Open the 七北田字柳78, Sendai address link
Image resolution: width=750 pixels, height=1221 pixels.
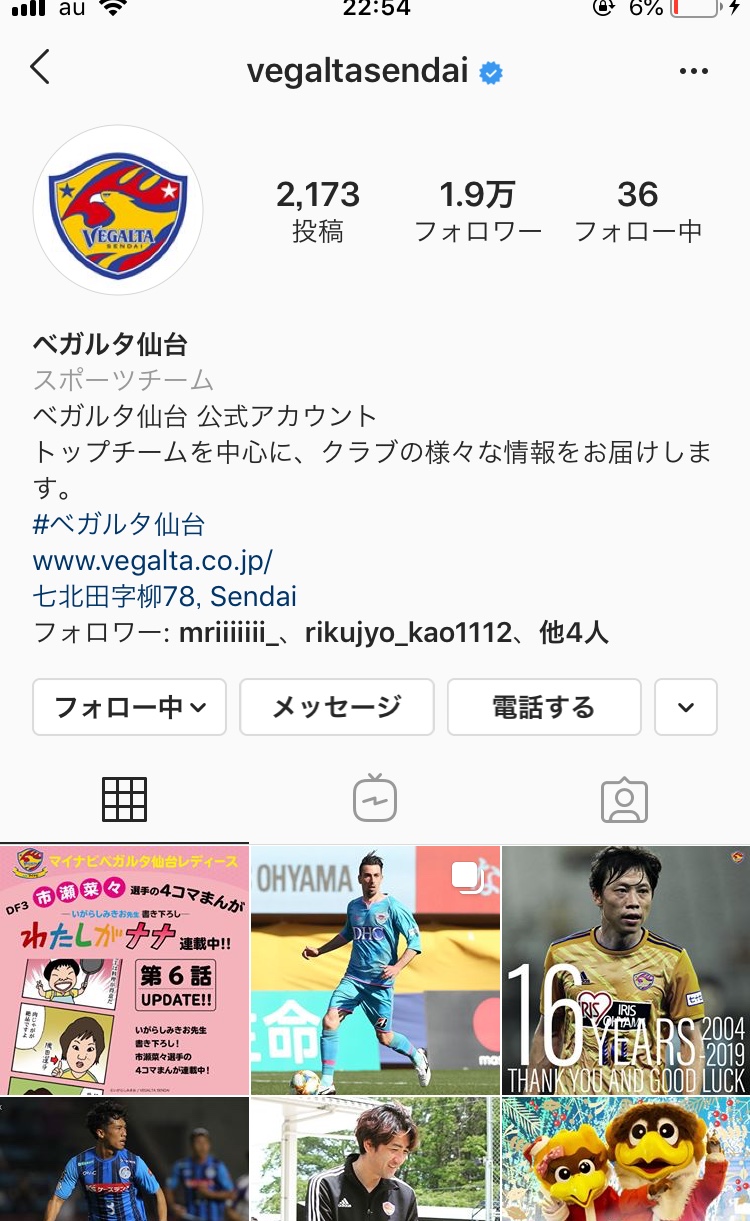pyautogui.click(x=165, y=597)
